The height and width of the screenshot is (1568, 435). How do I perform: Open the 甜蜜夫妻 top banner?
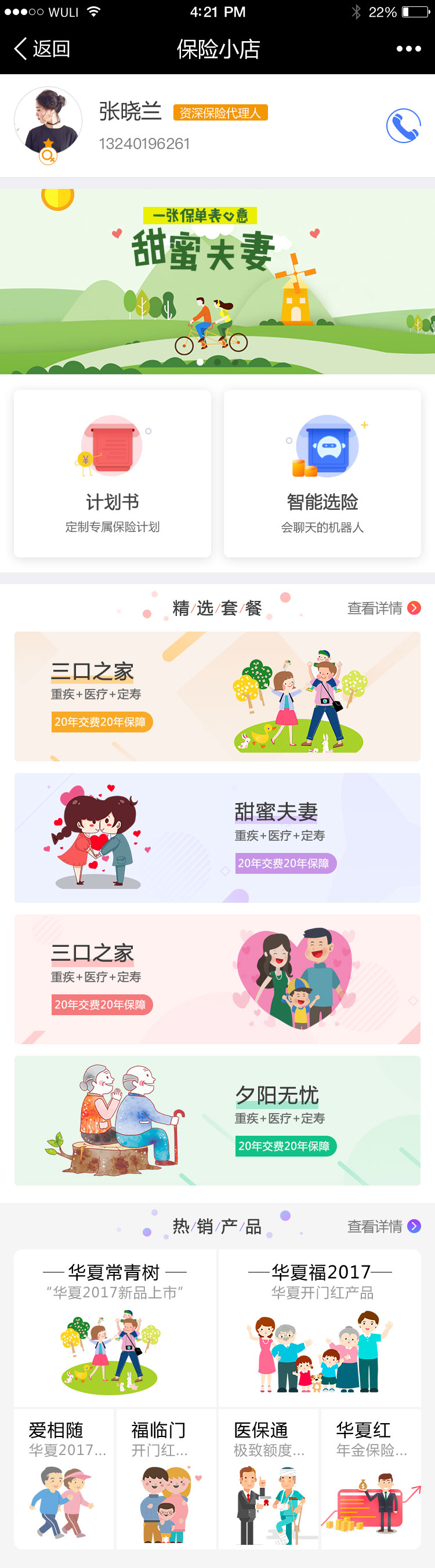(217, 281)
